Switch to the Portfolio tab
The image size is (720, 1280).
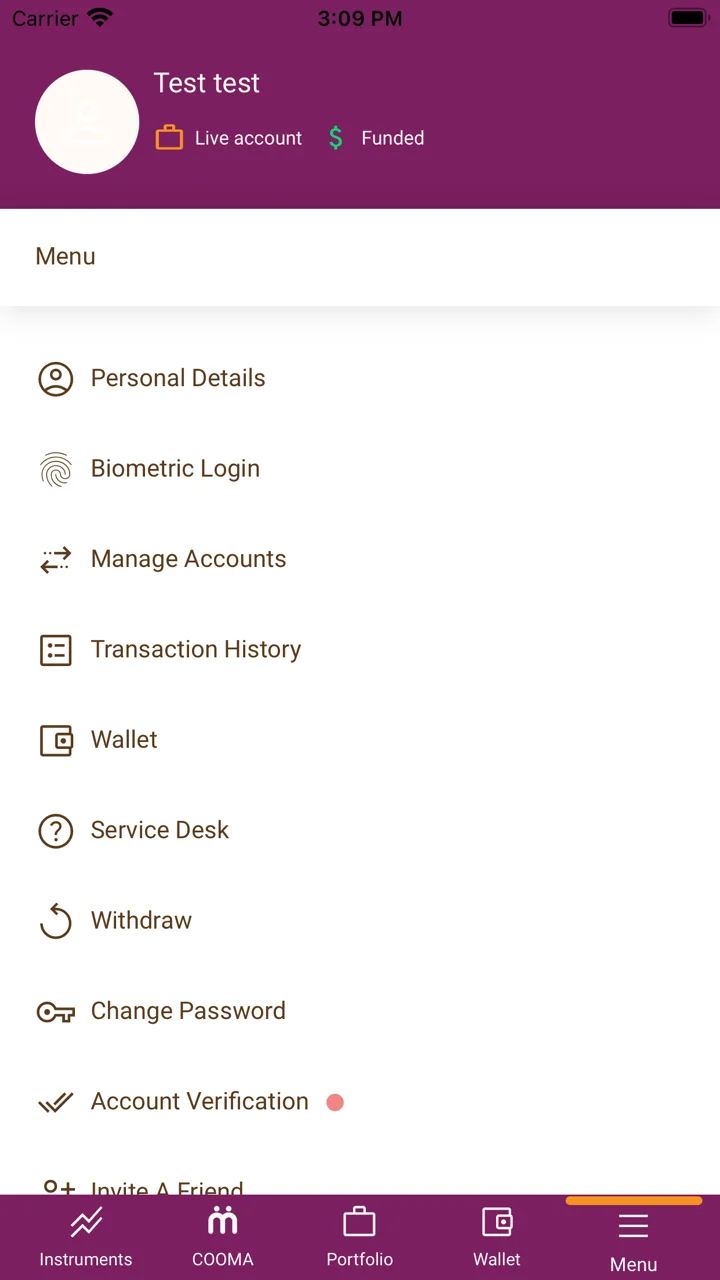point(360,1237)
